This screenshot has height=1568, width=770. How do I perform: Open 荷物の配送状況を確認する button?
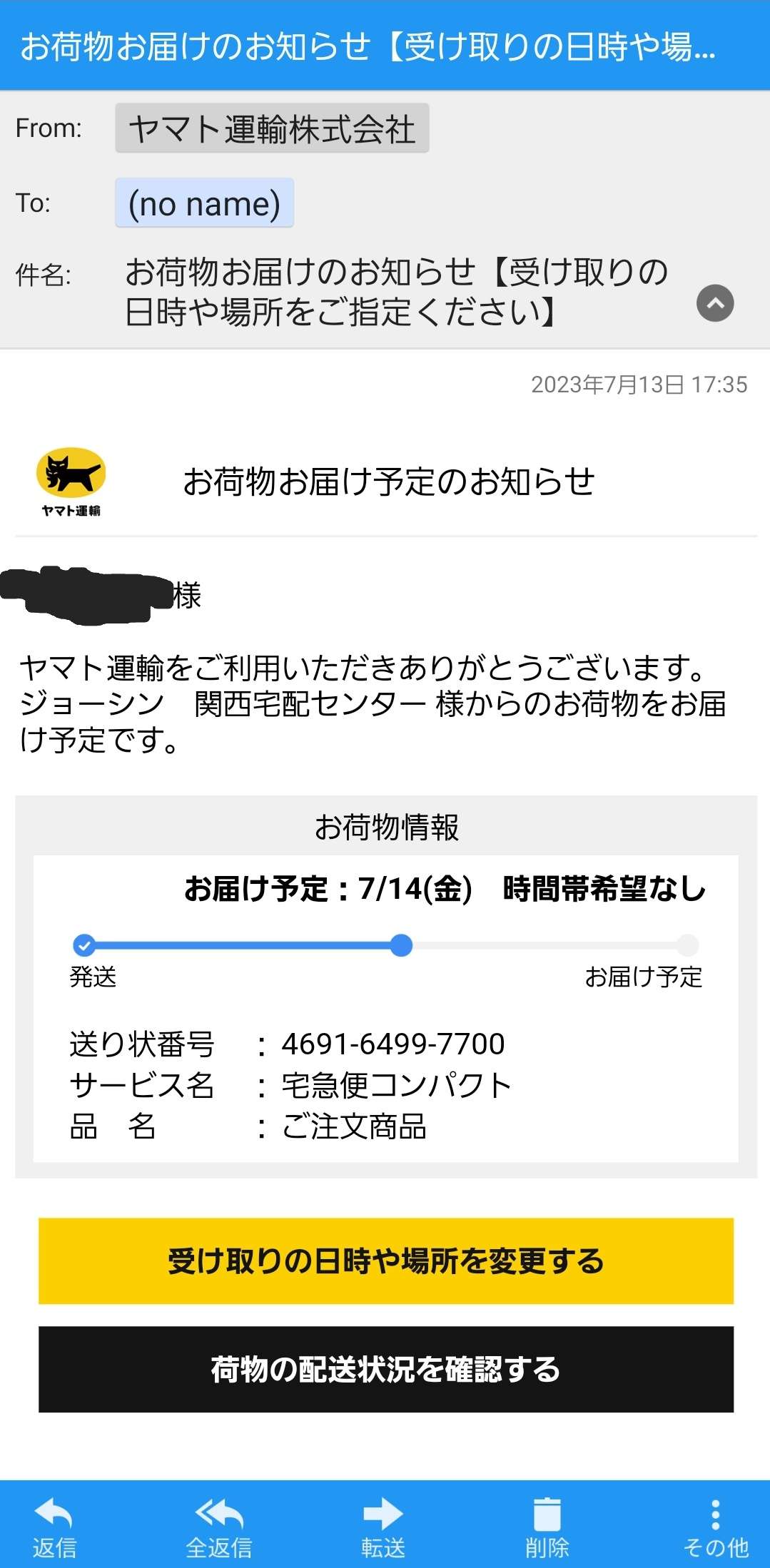click(385, 1369)
